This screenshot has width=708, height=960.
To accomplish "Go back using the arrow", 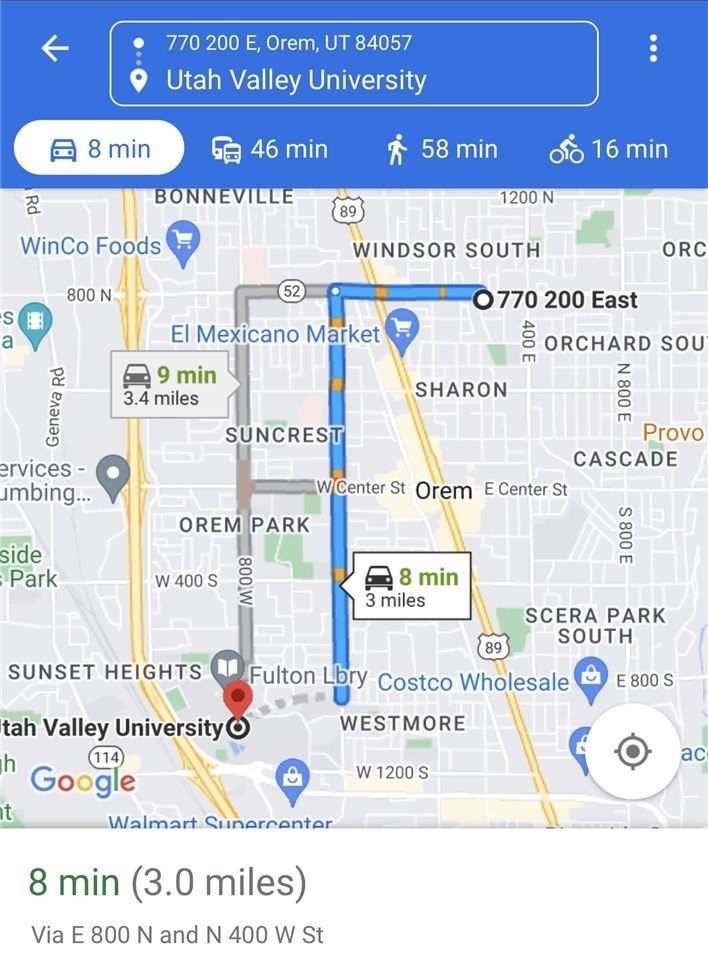I will pyautogui.click(x=55, y=49).
